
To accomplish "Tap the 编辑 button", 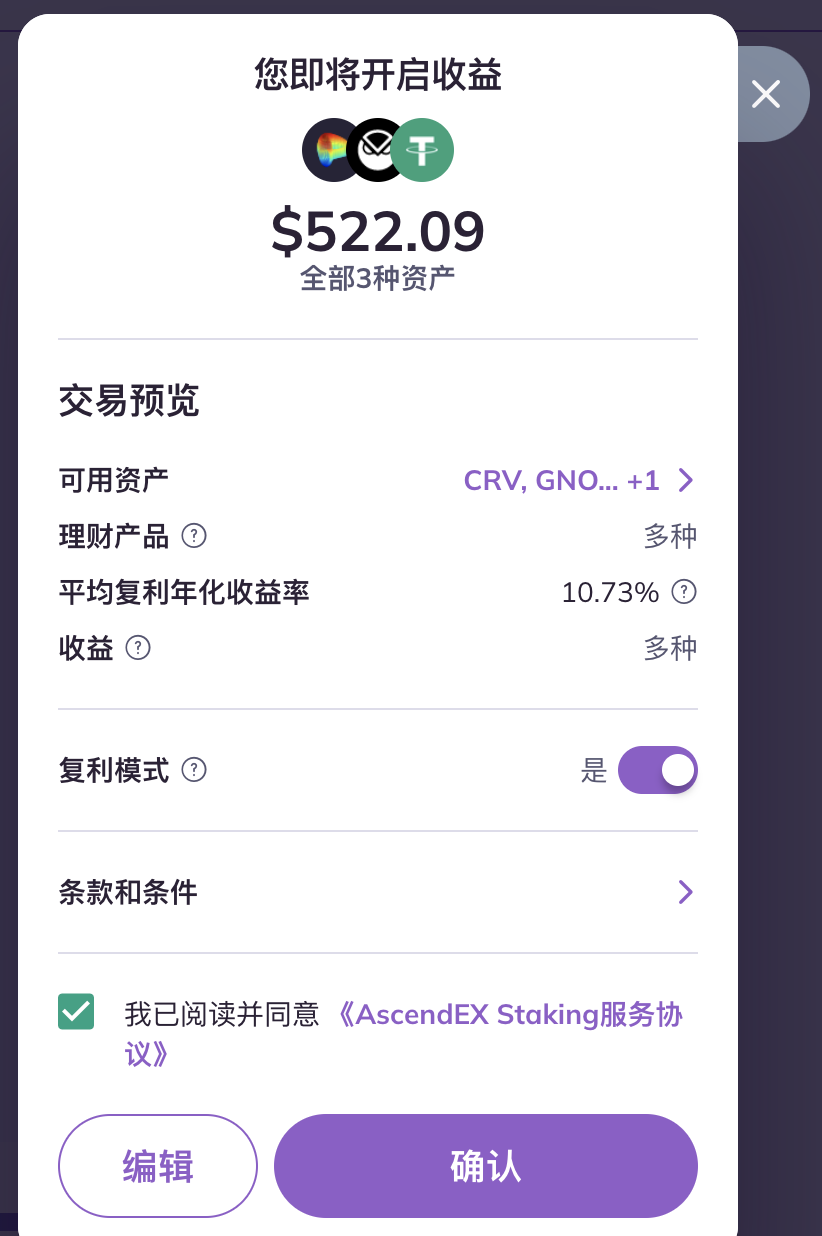I will coord(158,1166).
